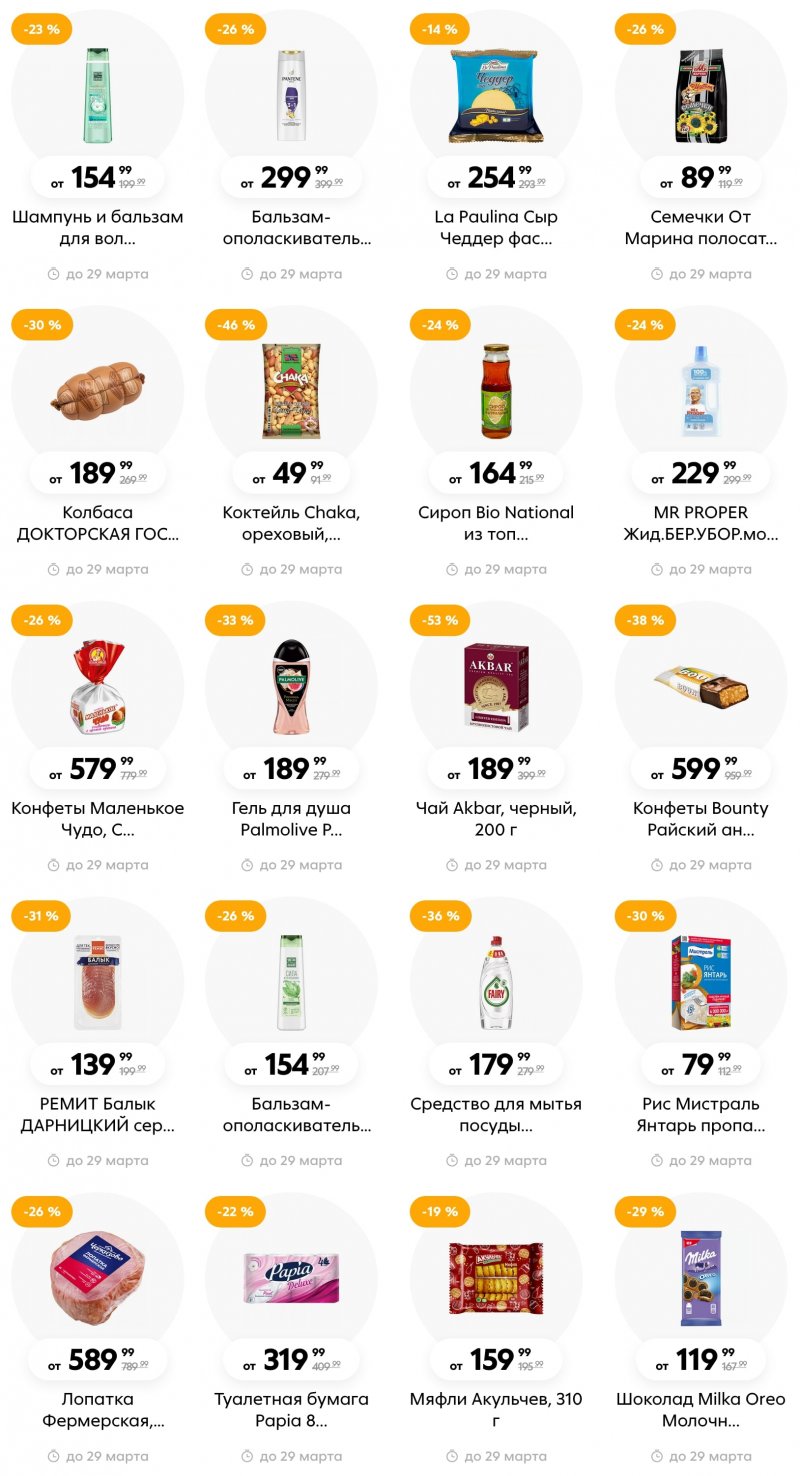Image resolution: width=800 pixels, height=1476 pixels.
Task: View Туалетная бумага Papia offer
Action: pyautogui.click(x=291, y=1279)
